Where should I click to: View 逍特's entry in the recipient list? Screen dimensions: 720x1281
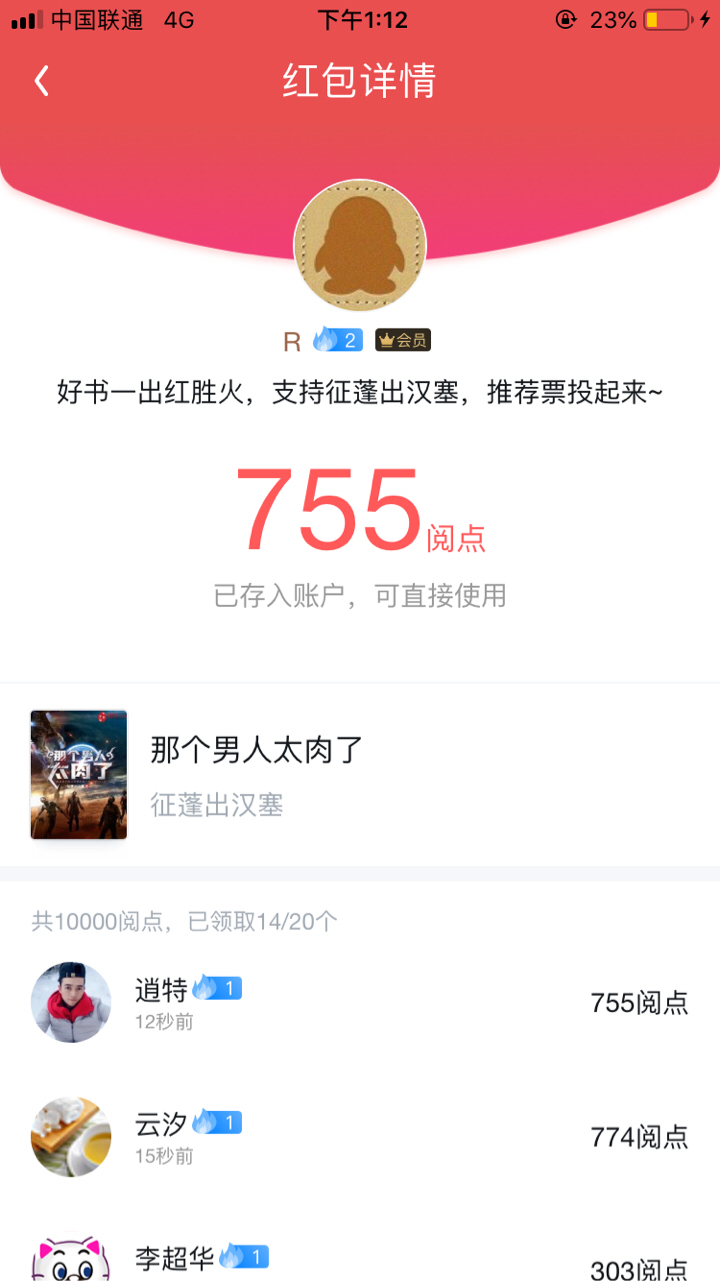coord(360,1003)
